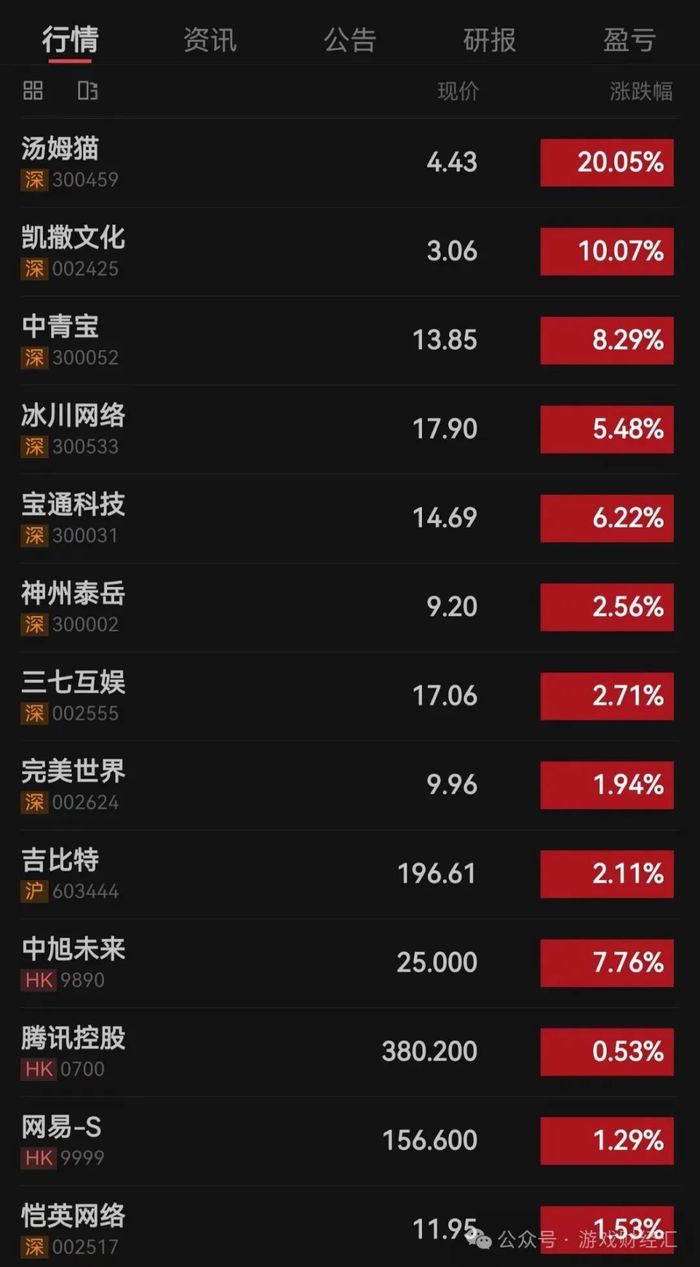Open the 冰川网络 row
The height and width of the screenshot is (1267, 700).
pyautogui.click(x=350, y=430)
